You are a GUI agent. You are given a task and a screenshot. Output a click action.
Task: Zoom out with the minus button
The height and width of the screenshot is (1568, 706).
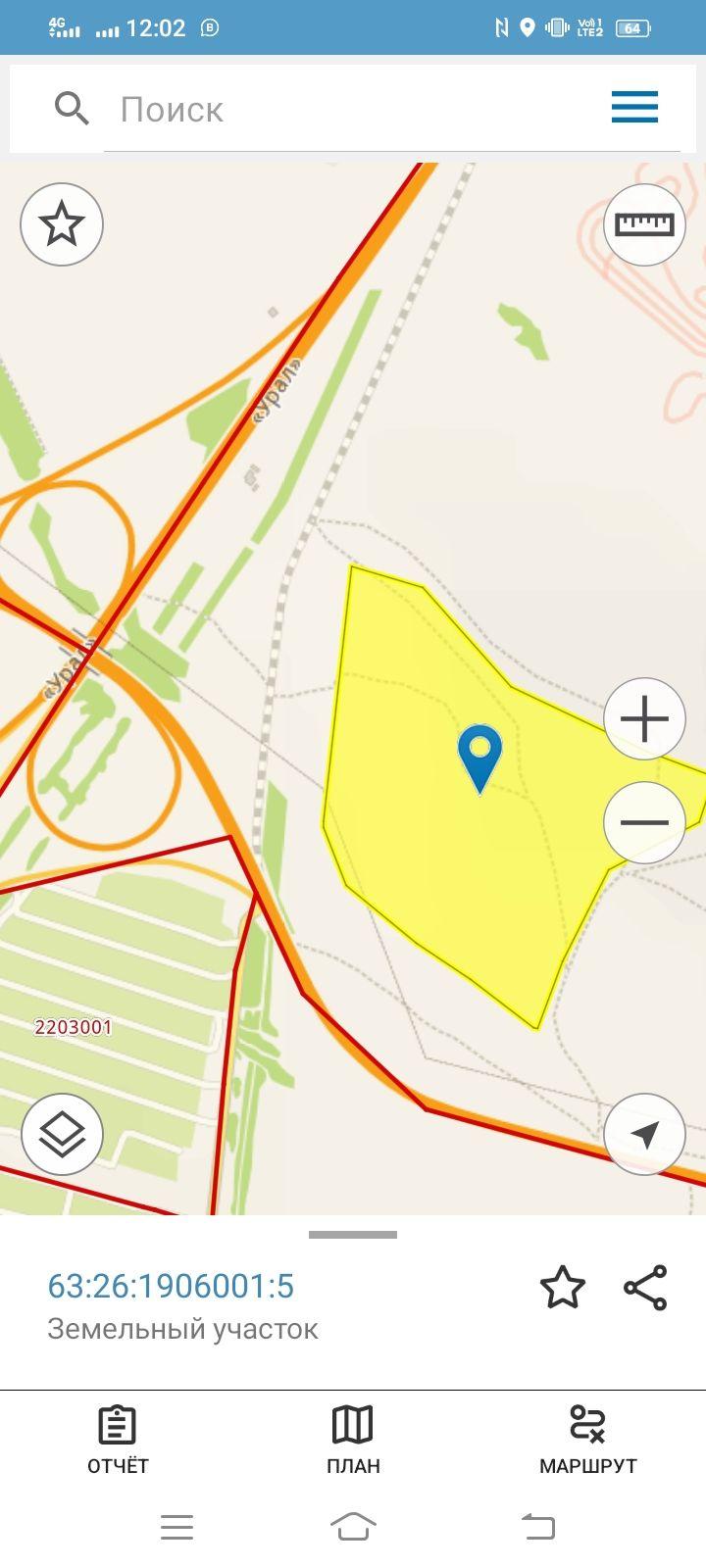644,822
